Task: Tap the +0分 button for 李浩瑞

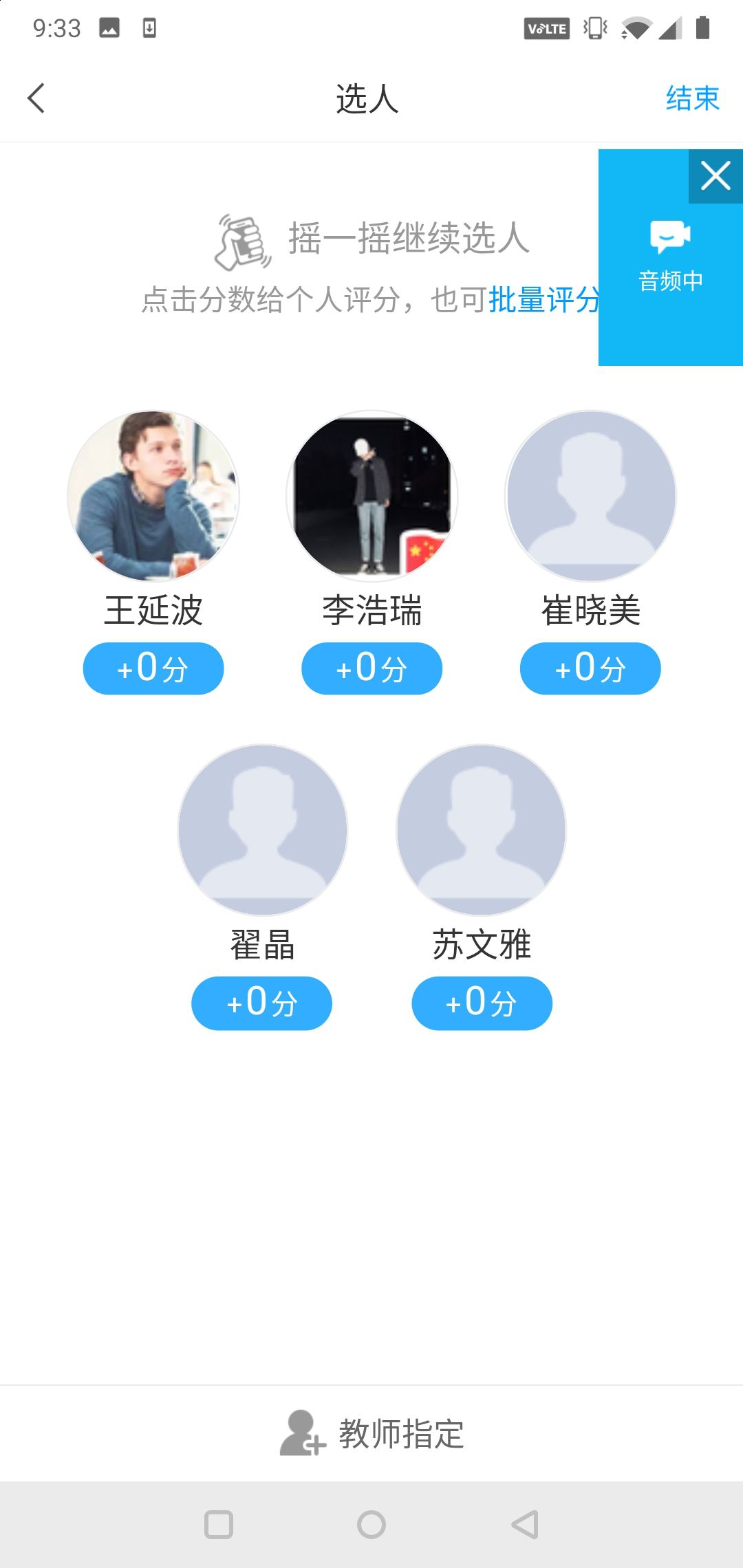Action: pyautogui.click(x=371, y=668)
